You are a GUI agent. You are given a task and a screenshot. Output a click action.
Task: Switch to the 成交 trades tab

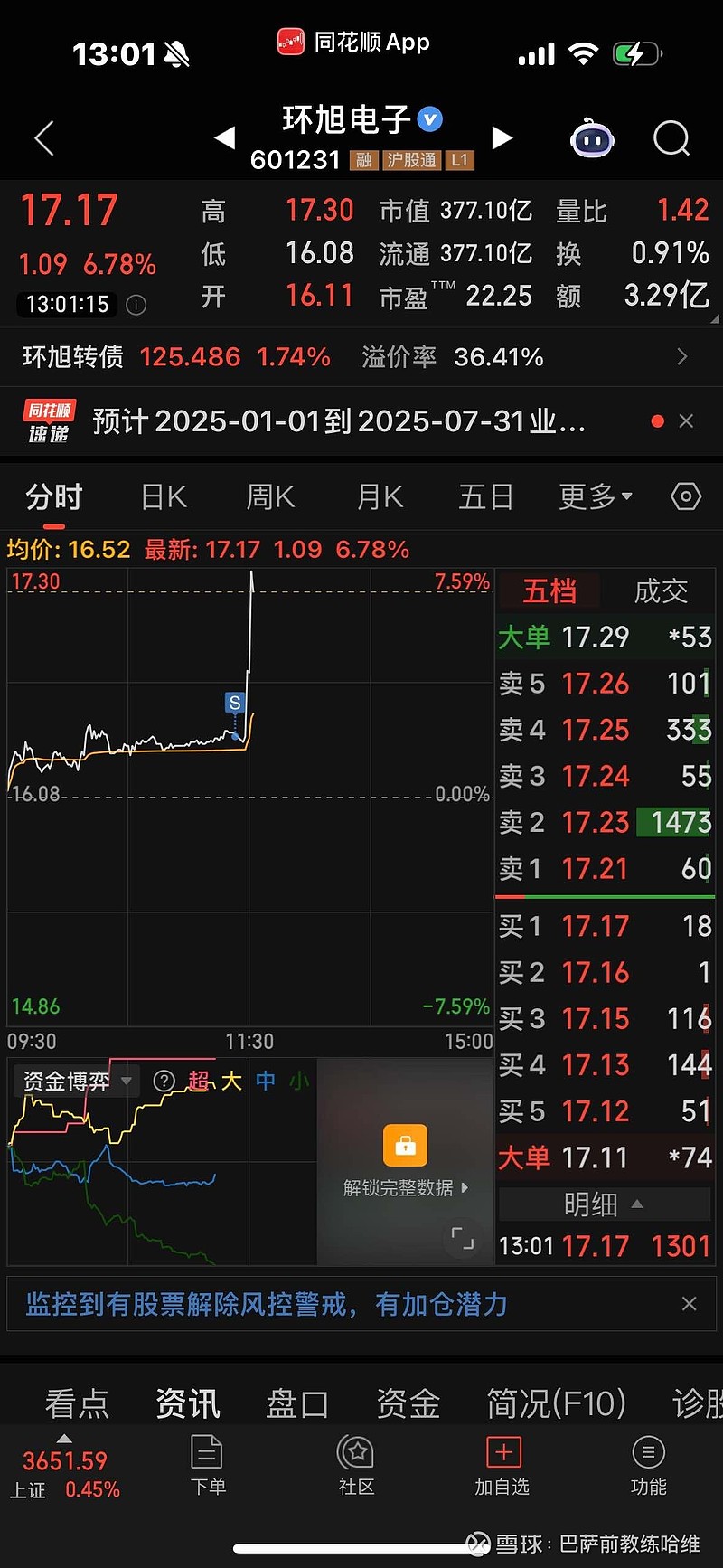pyautogui.click(x=661, y=591)
